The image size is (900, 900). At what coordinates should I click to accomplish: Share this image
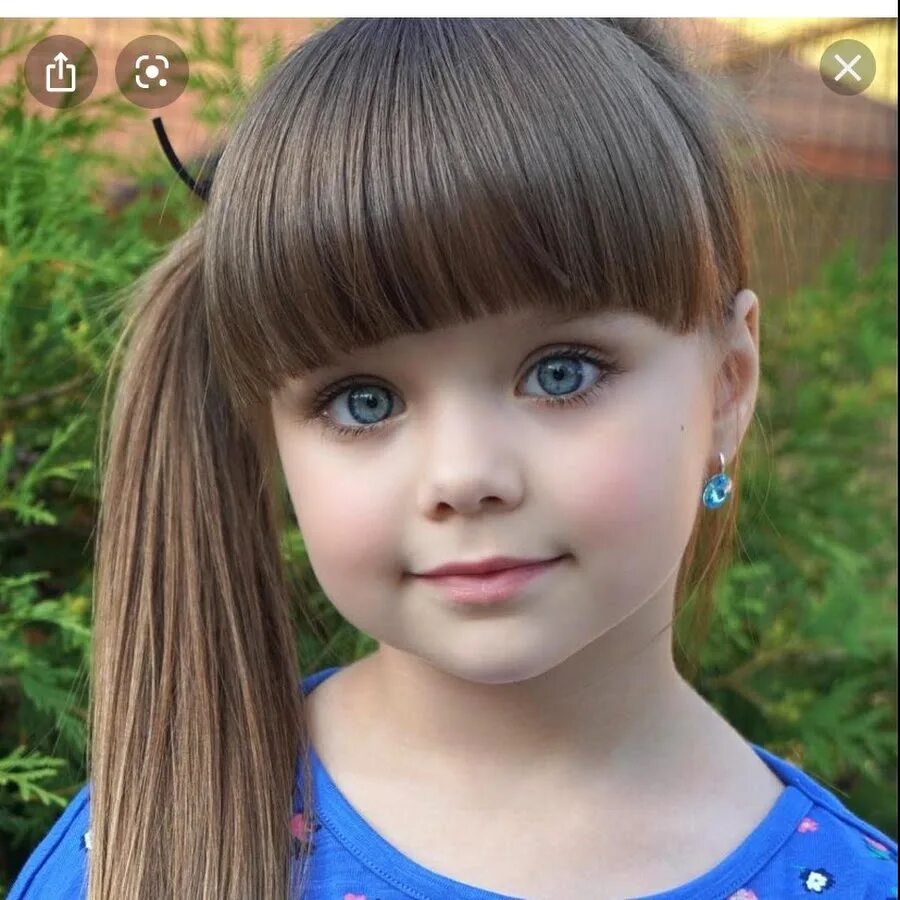[61, 72]
